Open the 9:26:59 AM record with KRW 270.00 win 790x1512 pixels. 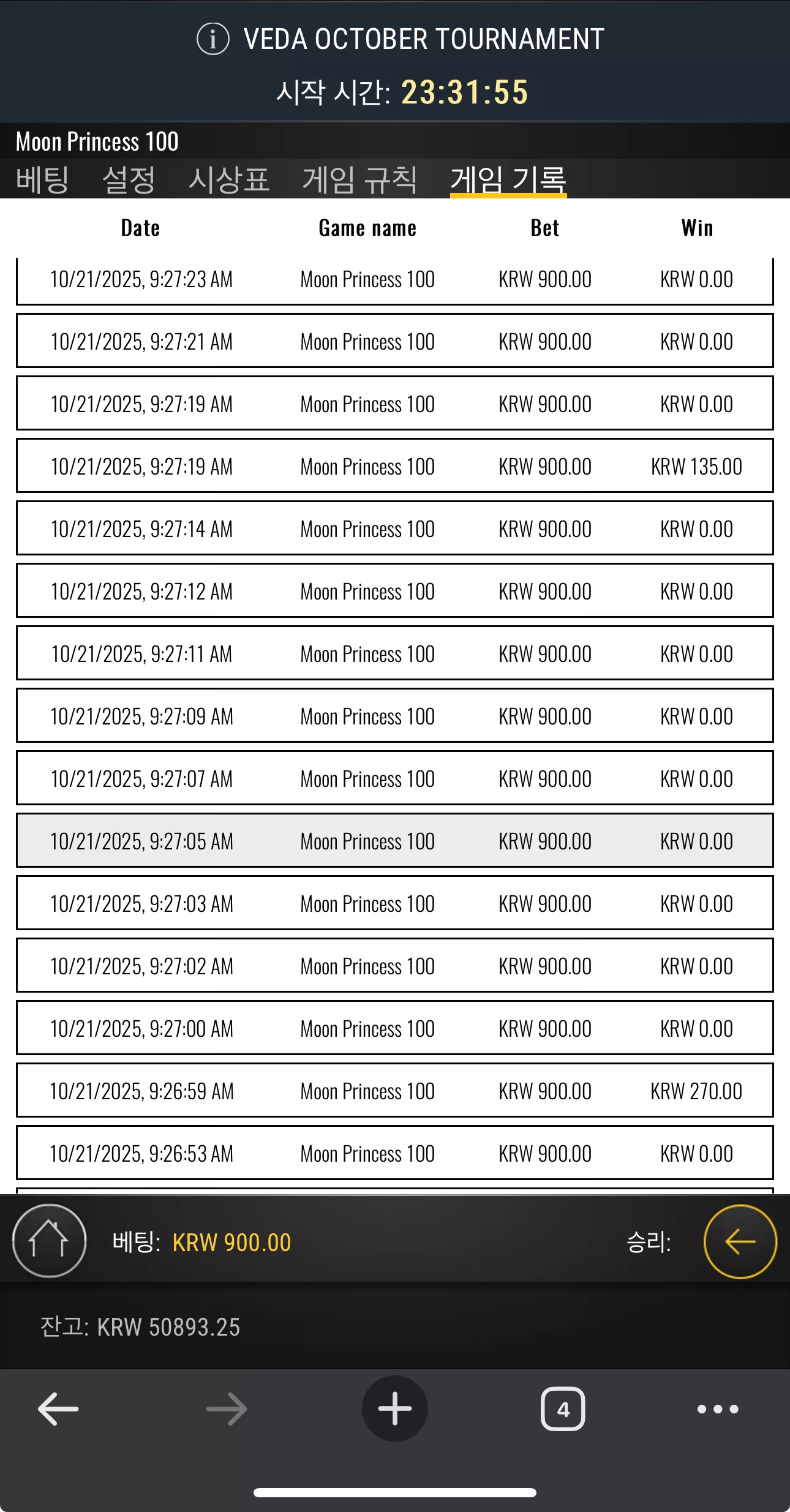[x=395, y=1091]
